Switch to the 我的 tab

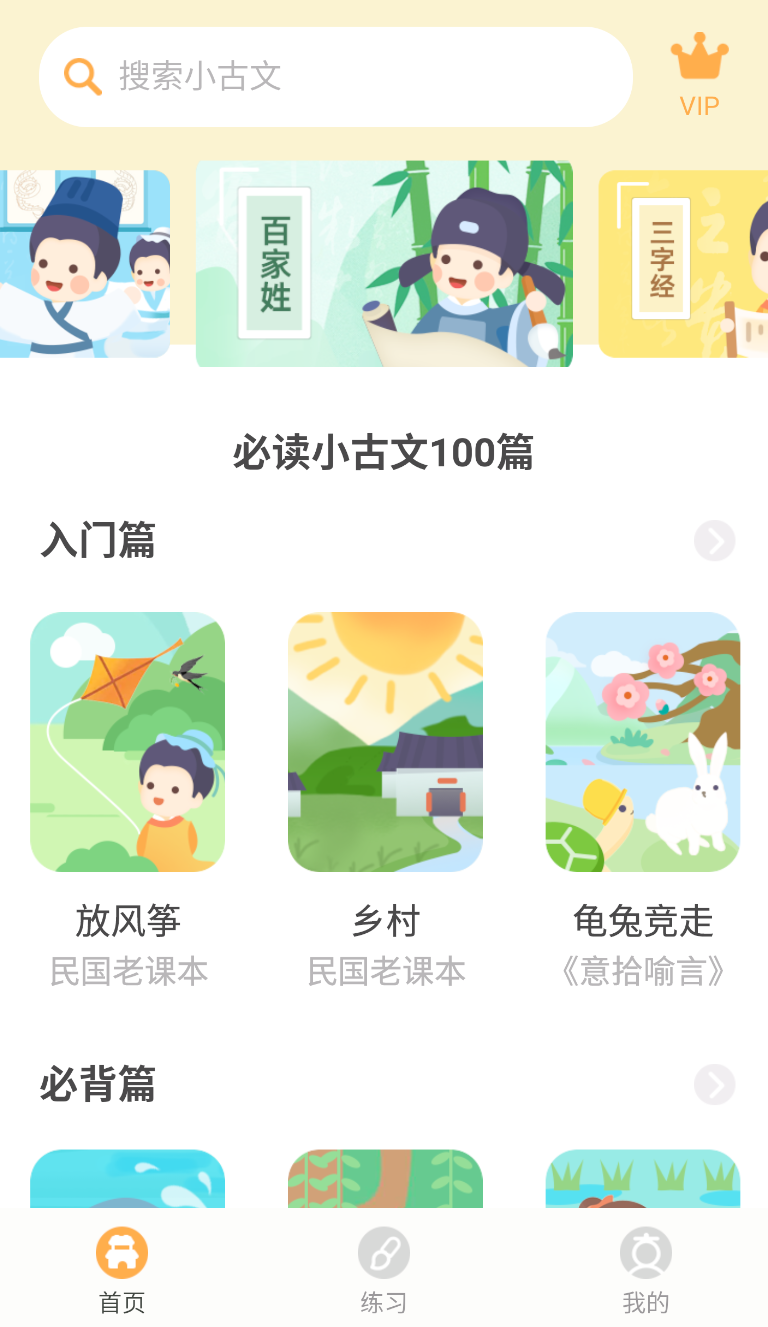pos(645,1271)
